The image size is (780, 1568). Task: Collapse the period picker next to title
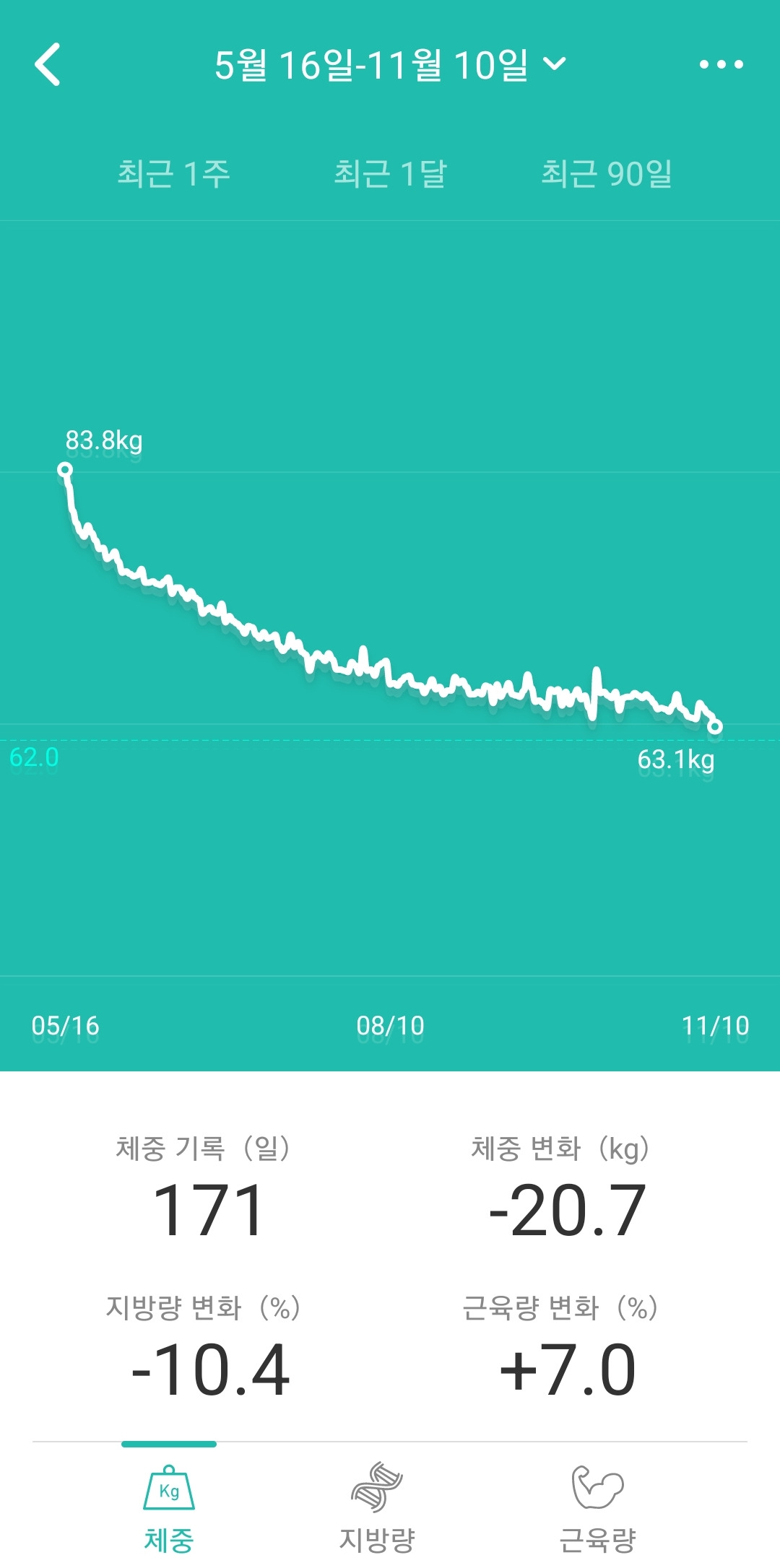553,64
